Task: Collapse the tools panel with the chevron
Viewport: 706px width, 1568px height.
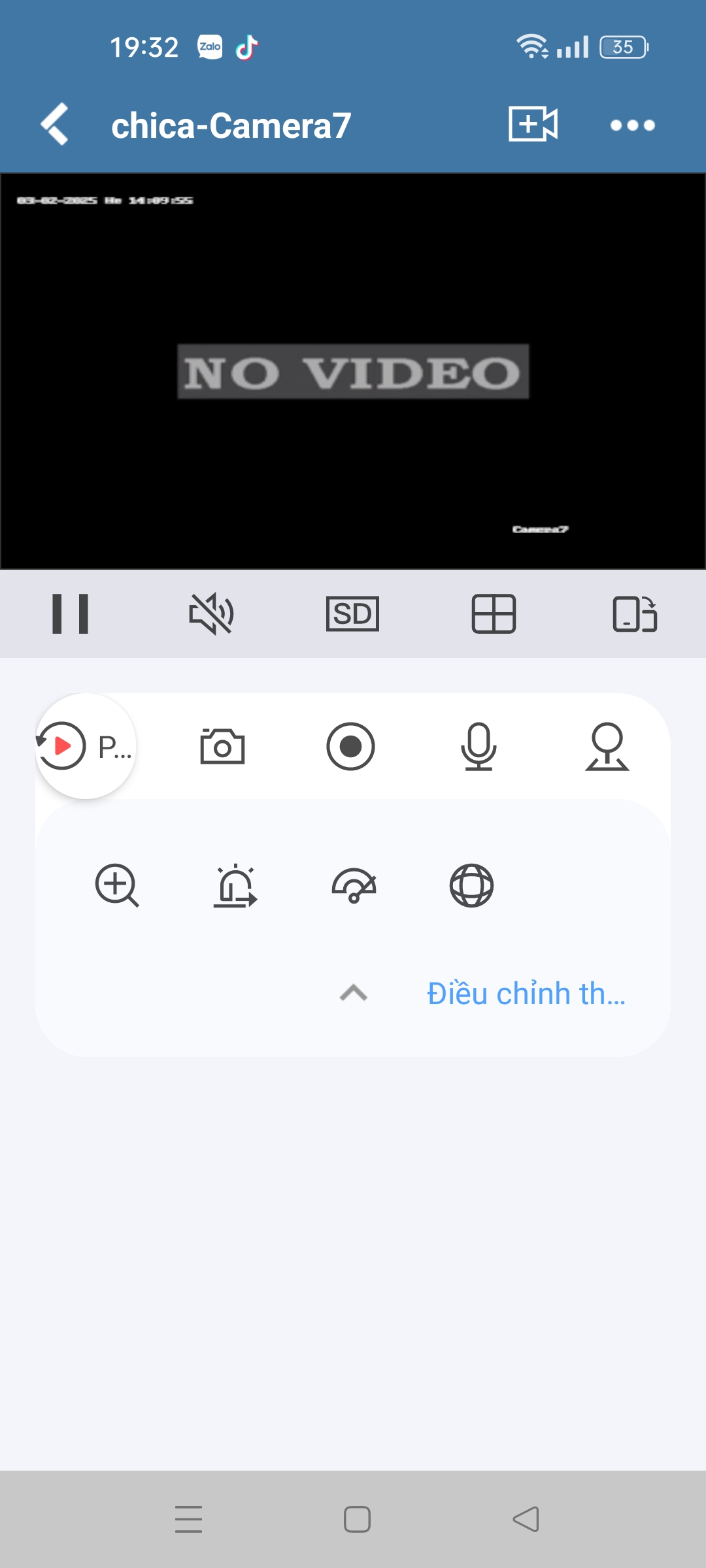Action: click(354, 993)
